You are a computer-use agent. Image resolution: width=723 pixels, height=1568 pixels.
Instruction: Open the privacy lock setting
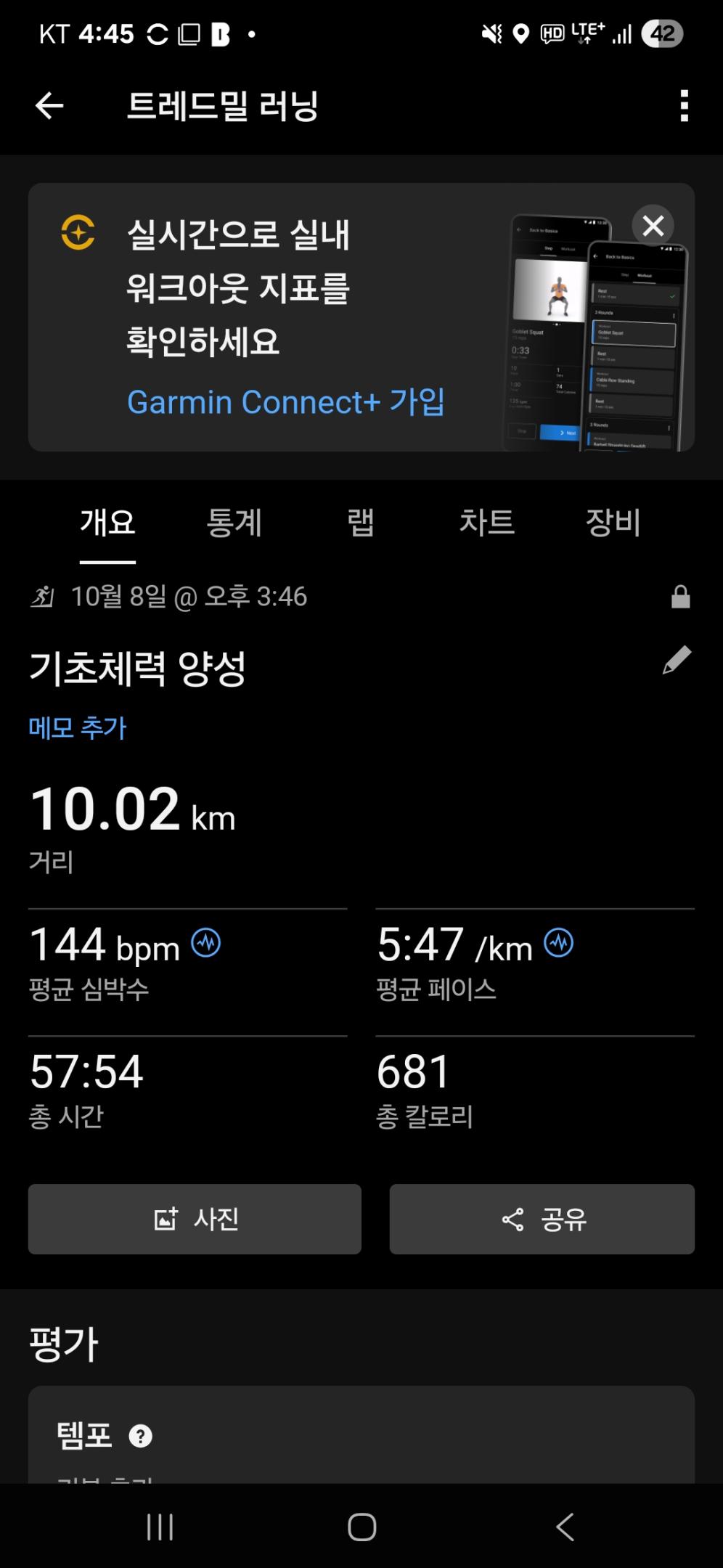680,597
